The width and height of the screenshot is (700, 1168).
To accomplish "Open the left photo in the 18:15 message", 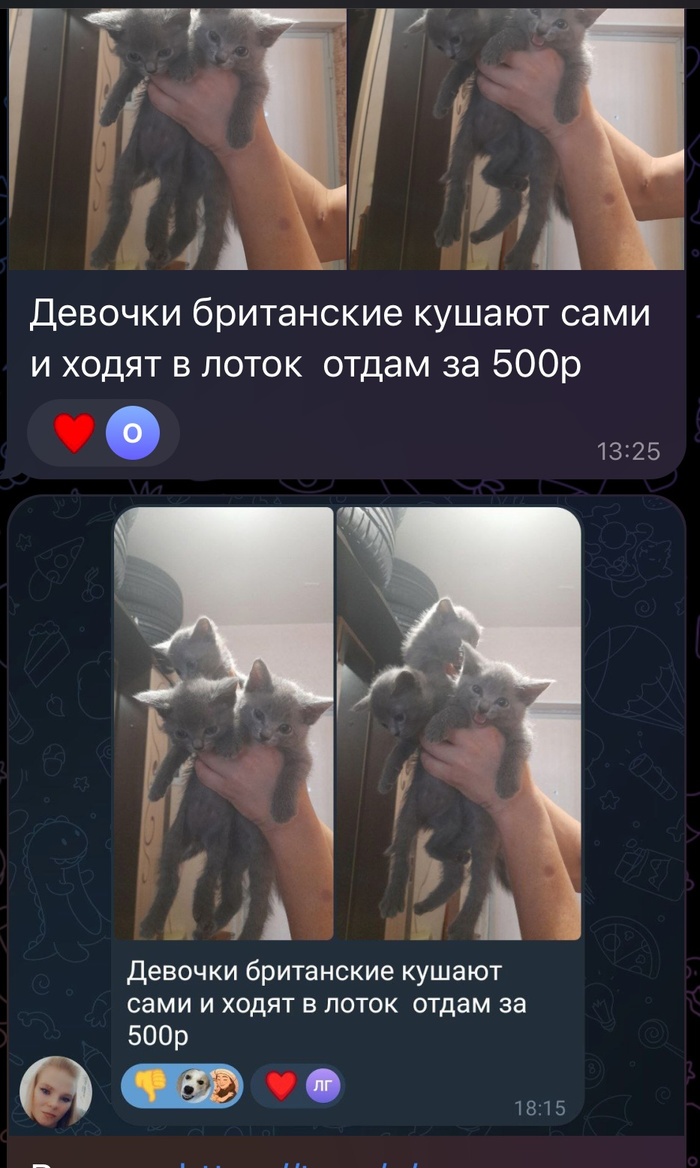I will 224,722.
